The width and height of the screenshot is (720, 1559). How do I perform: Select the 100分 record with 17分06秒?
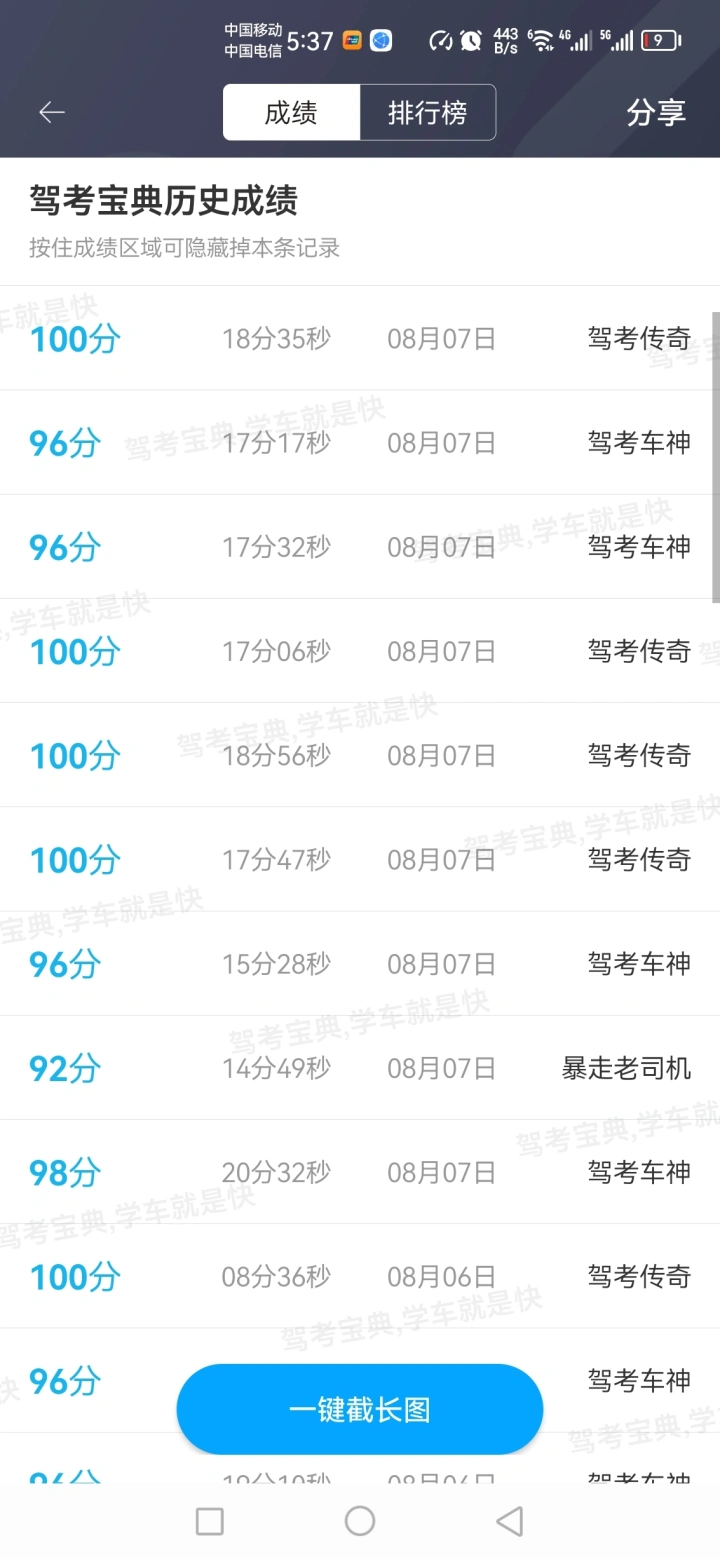pos(360,651)
